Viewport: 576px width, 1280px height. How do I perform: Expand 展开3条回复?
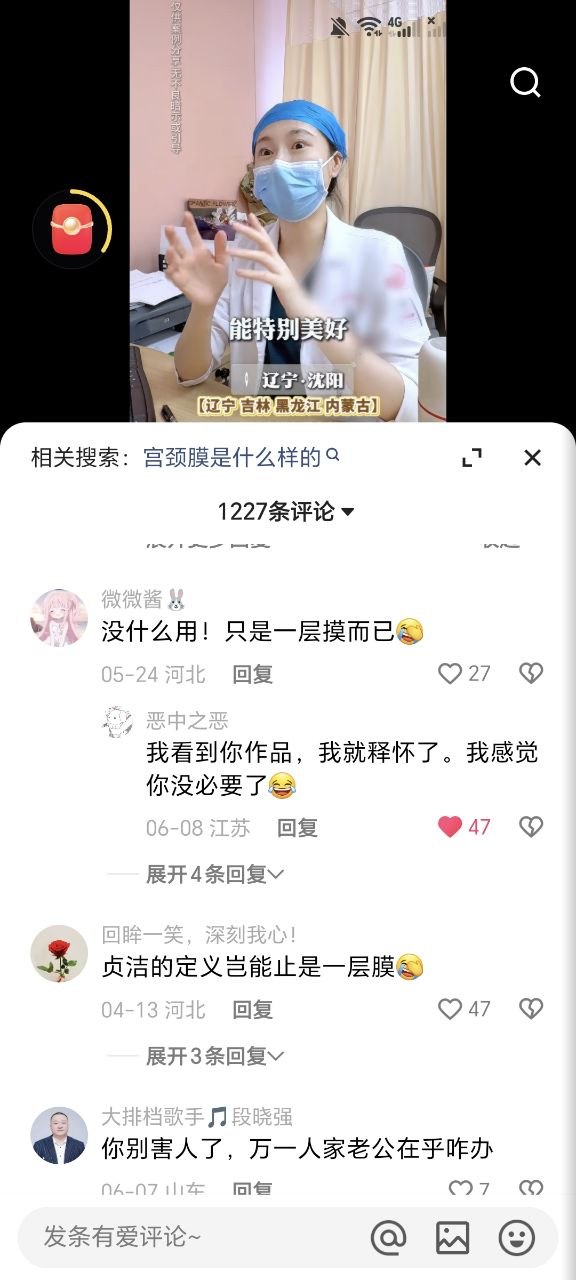tap(214, 1056)
